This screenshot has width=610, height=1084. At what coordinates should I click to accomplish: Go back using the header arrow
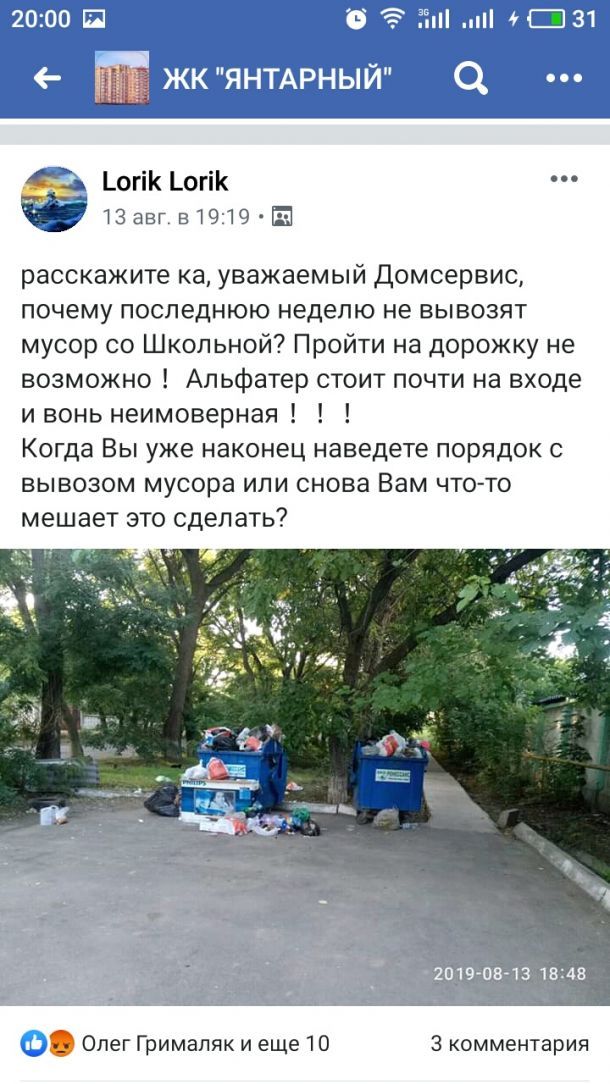pos(47,78)
